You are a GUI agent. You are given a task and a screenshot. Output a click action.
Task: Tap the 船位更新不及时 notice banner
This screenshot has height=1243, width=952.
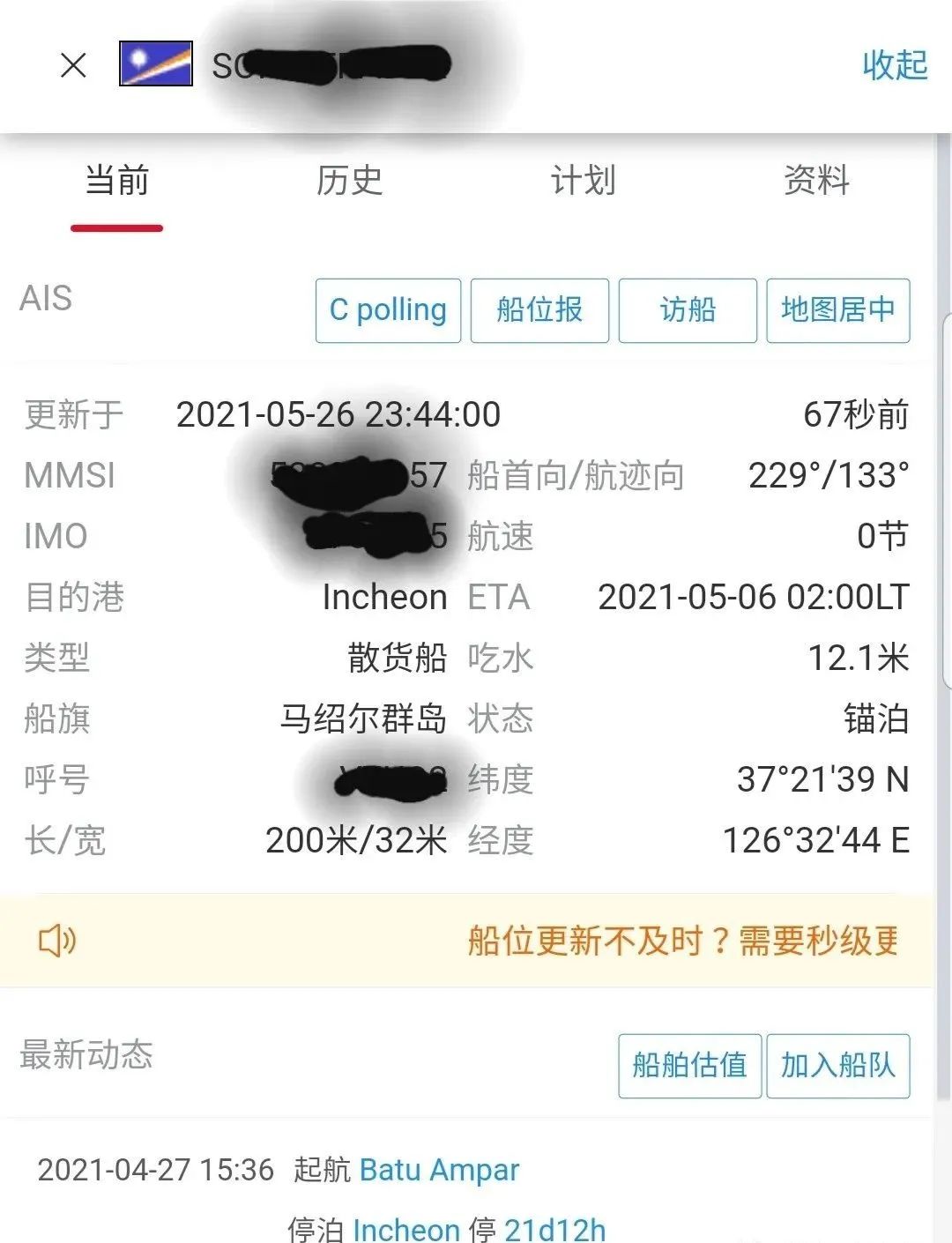(682, 941)
